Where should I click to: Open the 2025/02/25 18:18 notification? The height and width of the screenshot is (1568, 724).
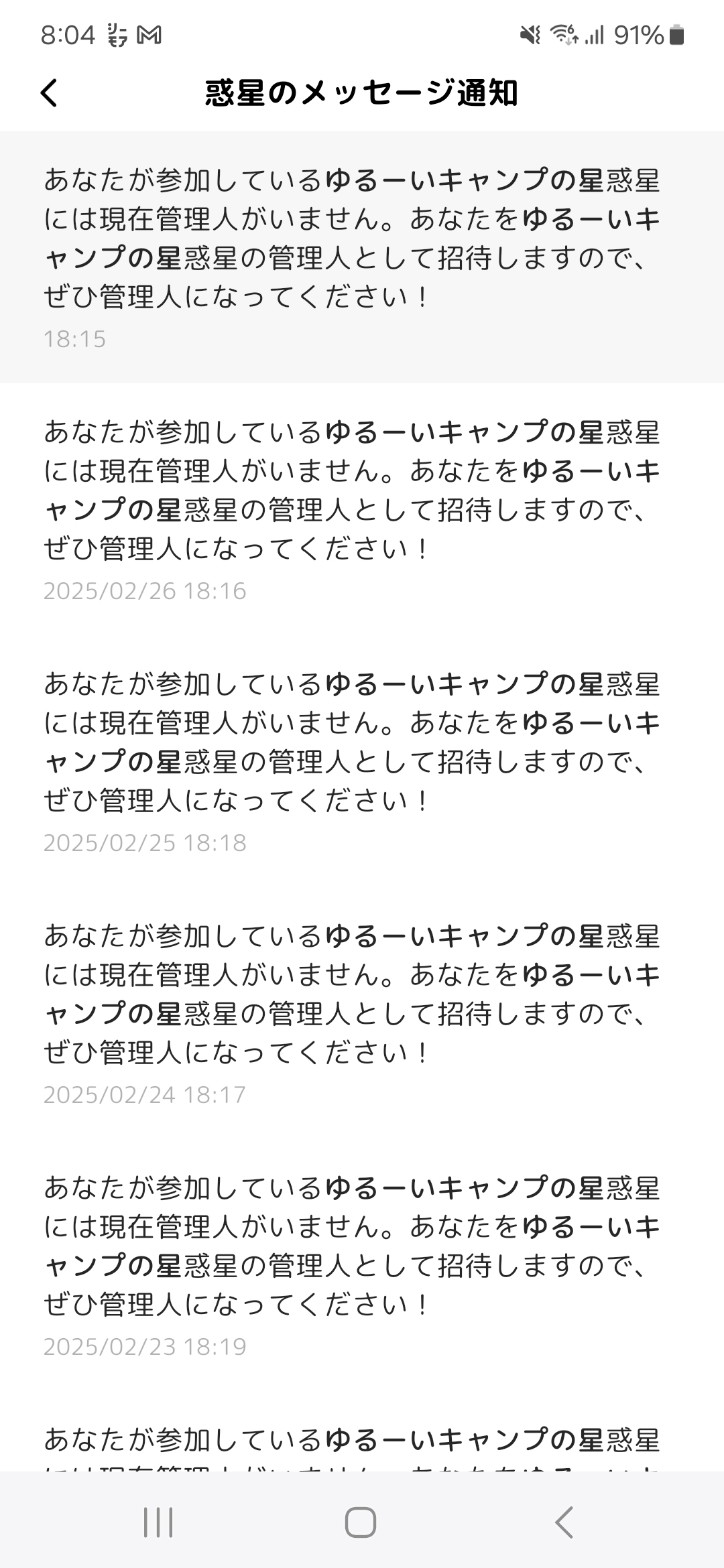coord(362,761)
